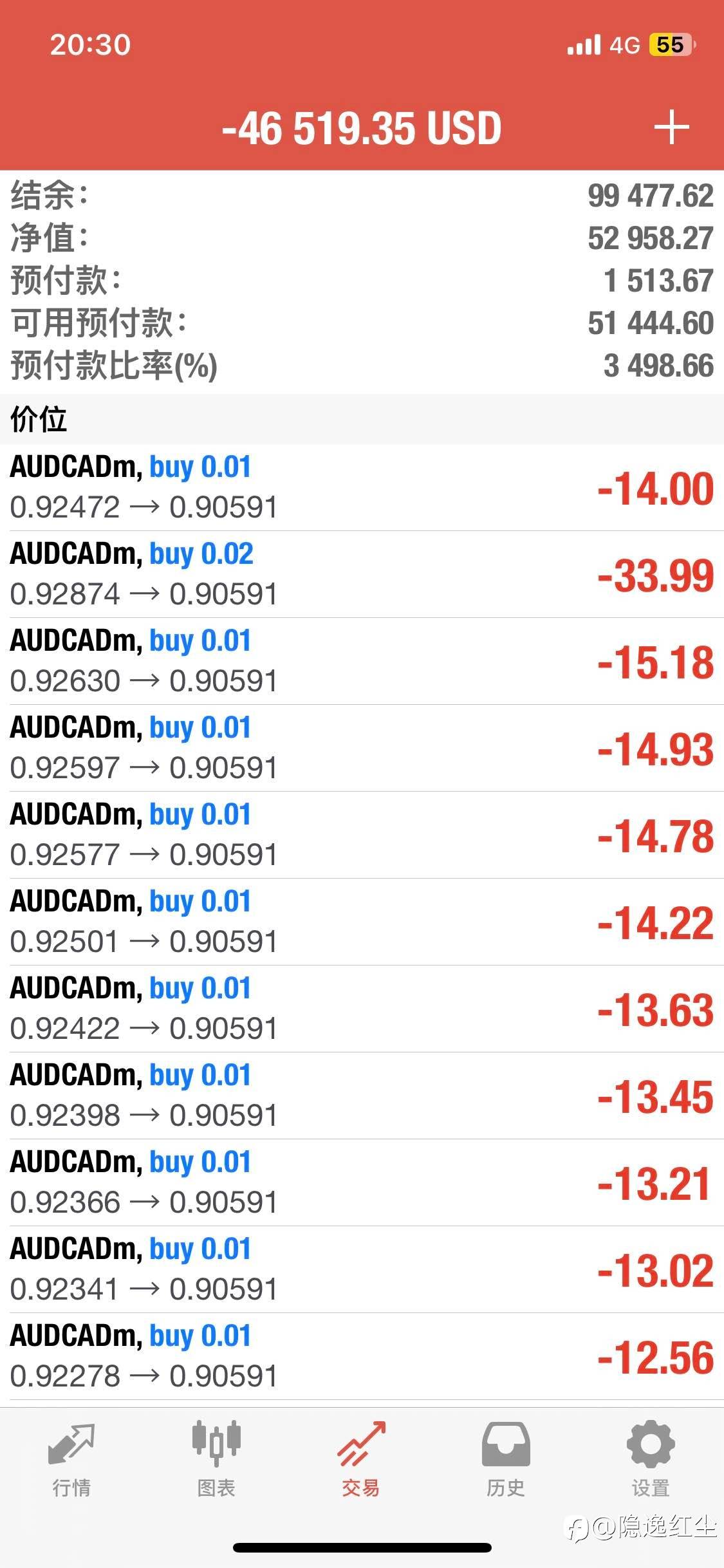
Task: Open the 设置 settings tab
Action: tap(651, 1460)
